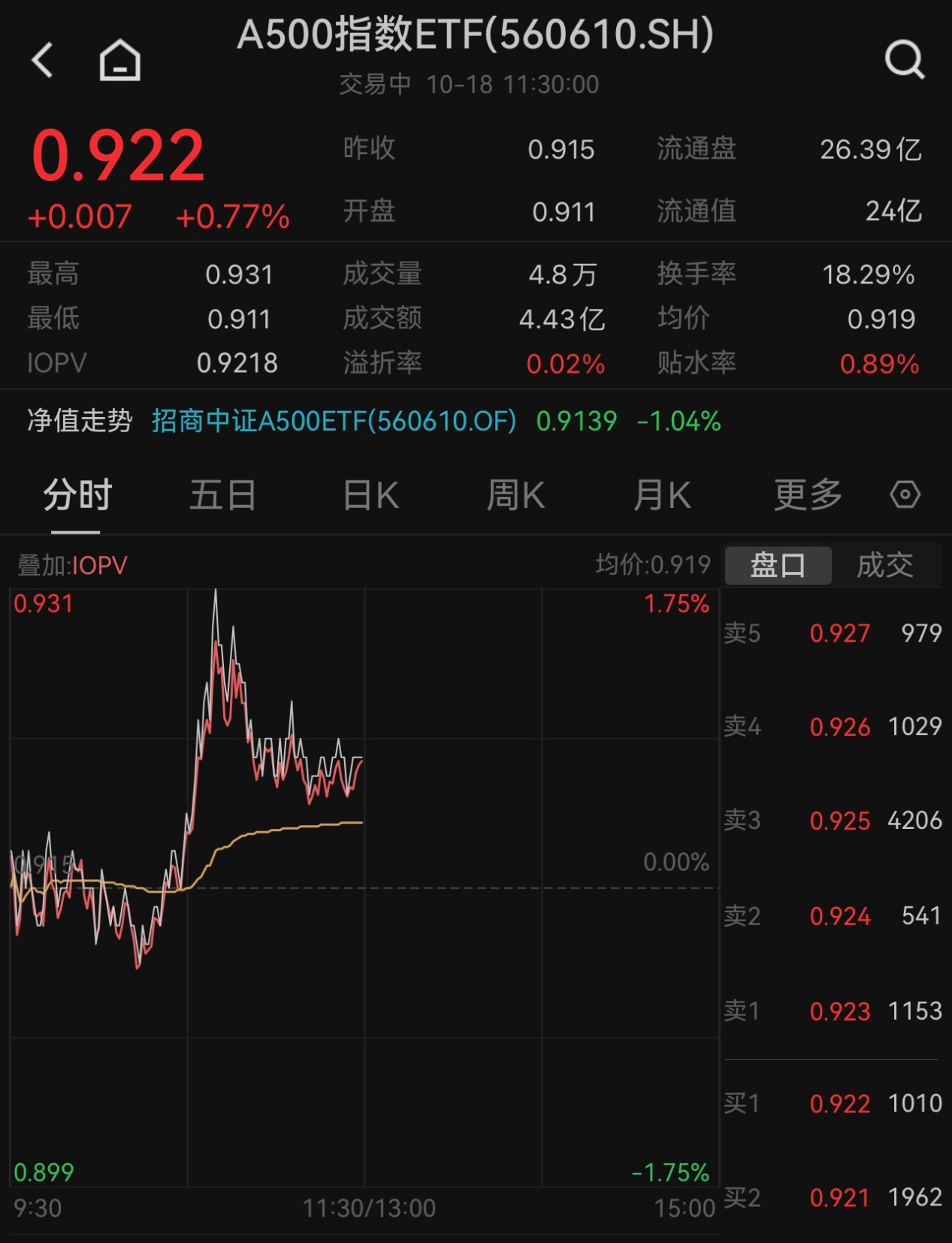952x1243 pixels.
Task: Switch to the 五日 chart tab
Action: pyautogui.click(x=222, y=495)
